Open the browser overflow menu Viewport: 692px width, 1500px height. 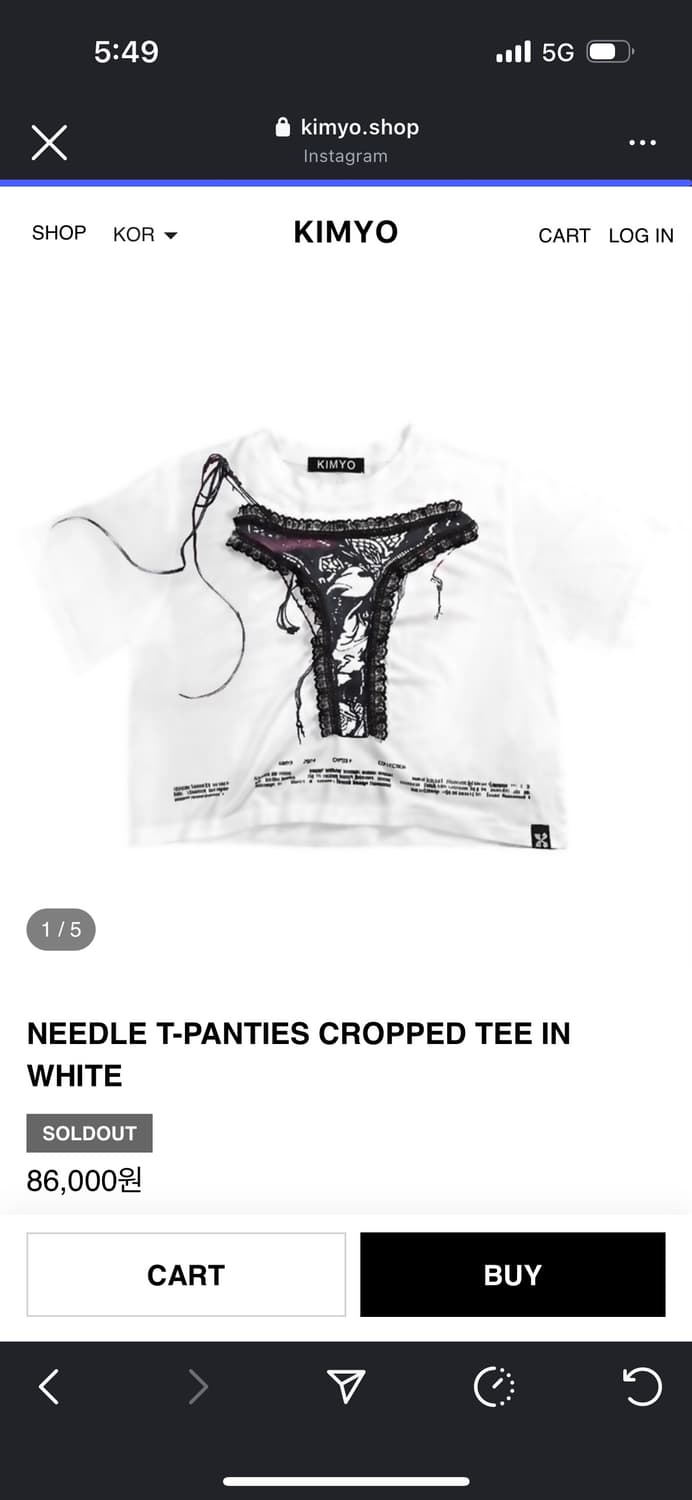(642, 142)
